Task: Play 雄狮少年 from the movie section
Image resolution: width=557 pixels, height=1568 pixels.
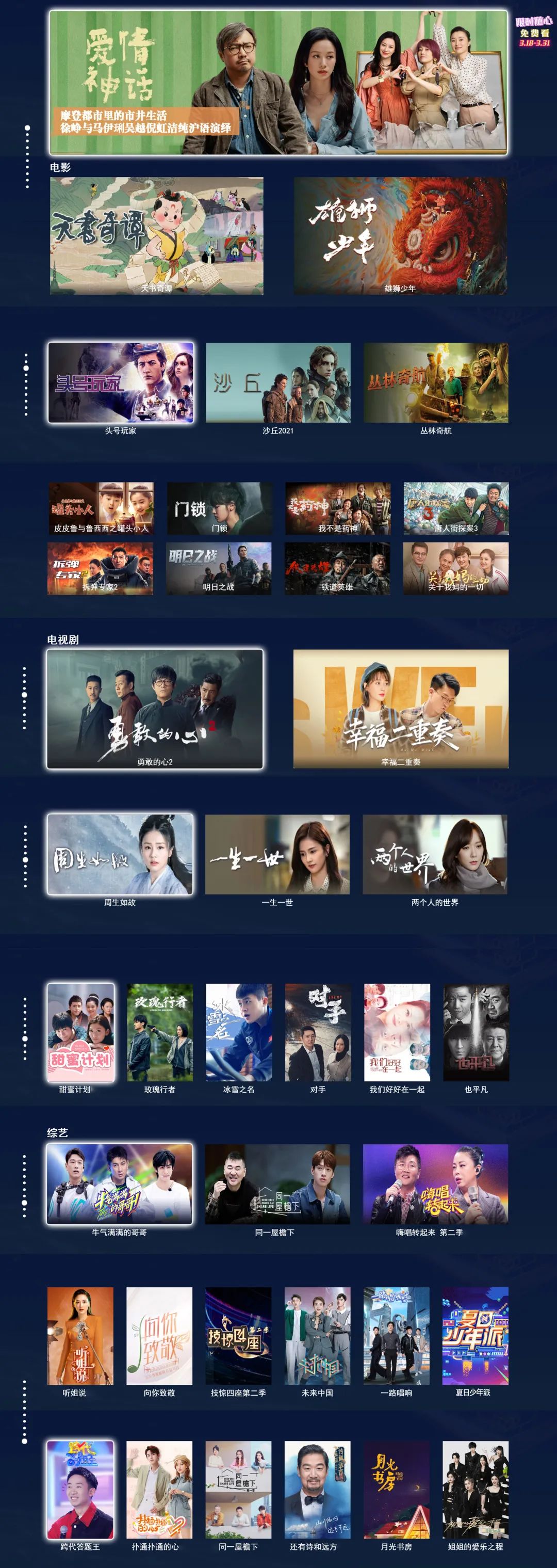Action: (x=400, y=236)
